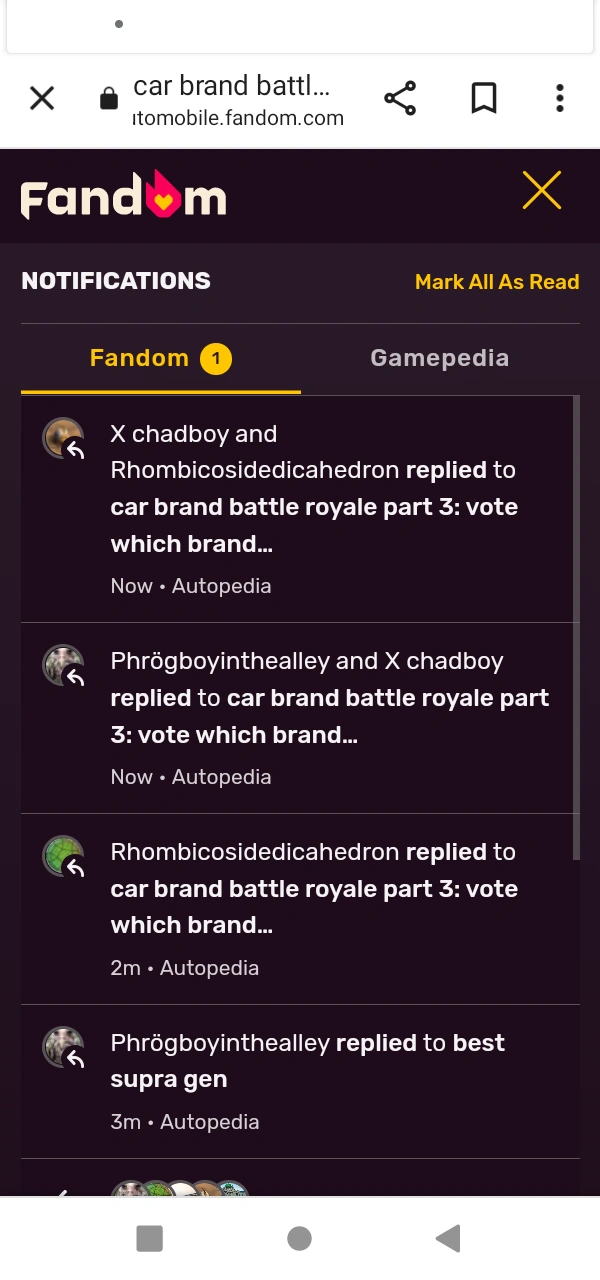The image size is (600, 1280).
Task: Close the Fandom notifications panel
Action: click(541, 190)
